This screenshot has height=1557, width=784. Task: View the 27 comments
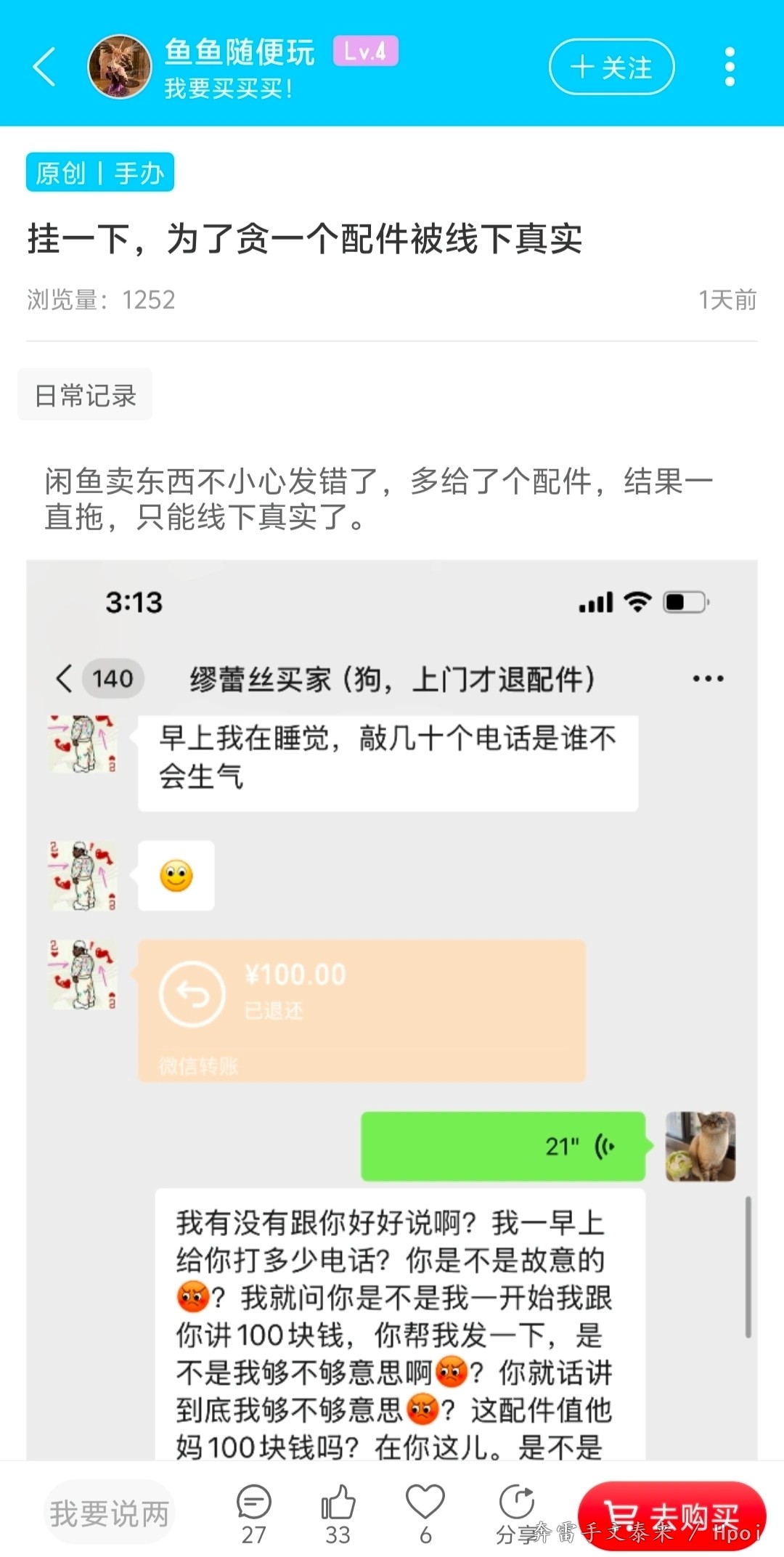click(253, 1512)
